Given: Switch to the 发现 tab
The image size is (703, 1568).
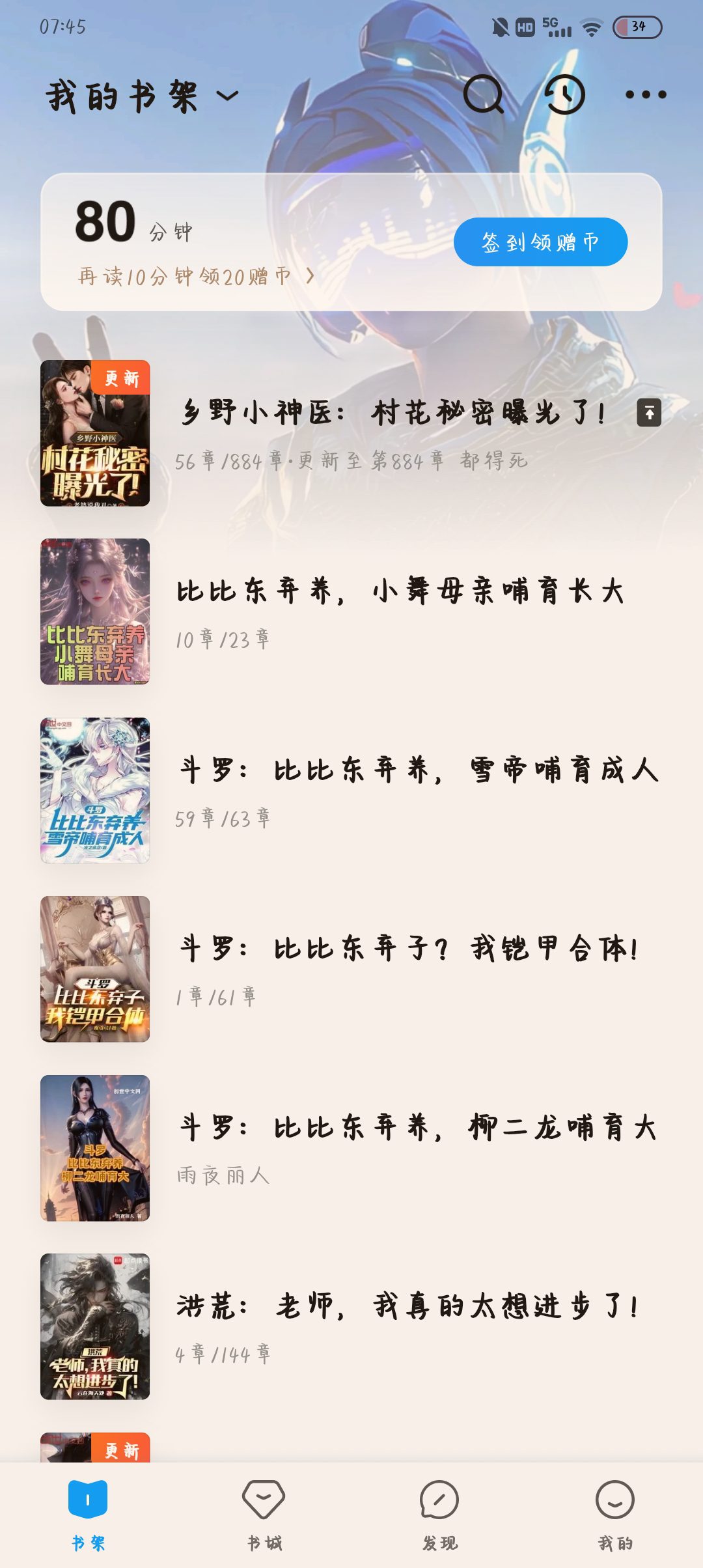Looking at the screenshot, I should point(439,1512).
